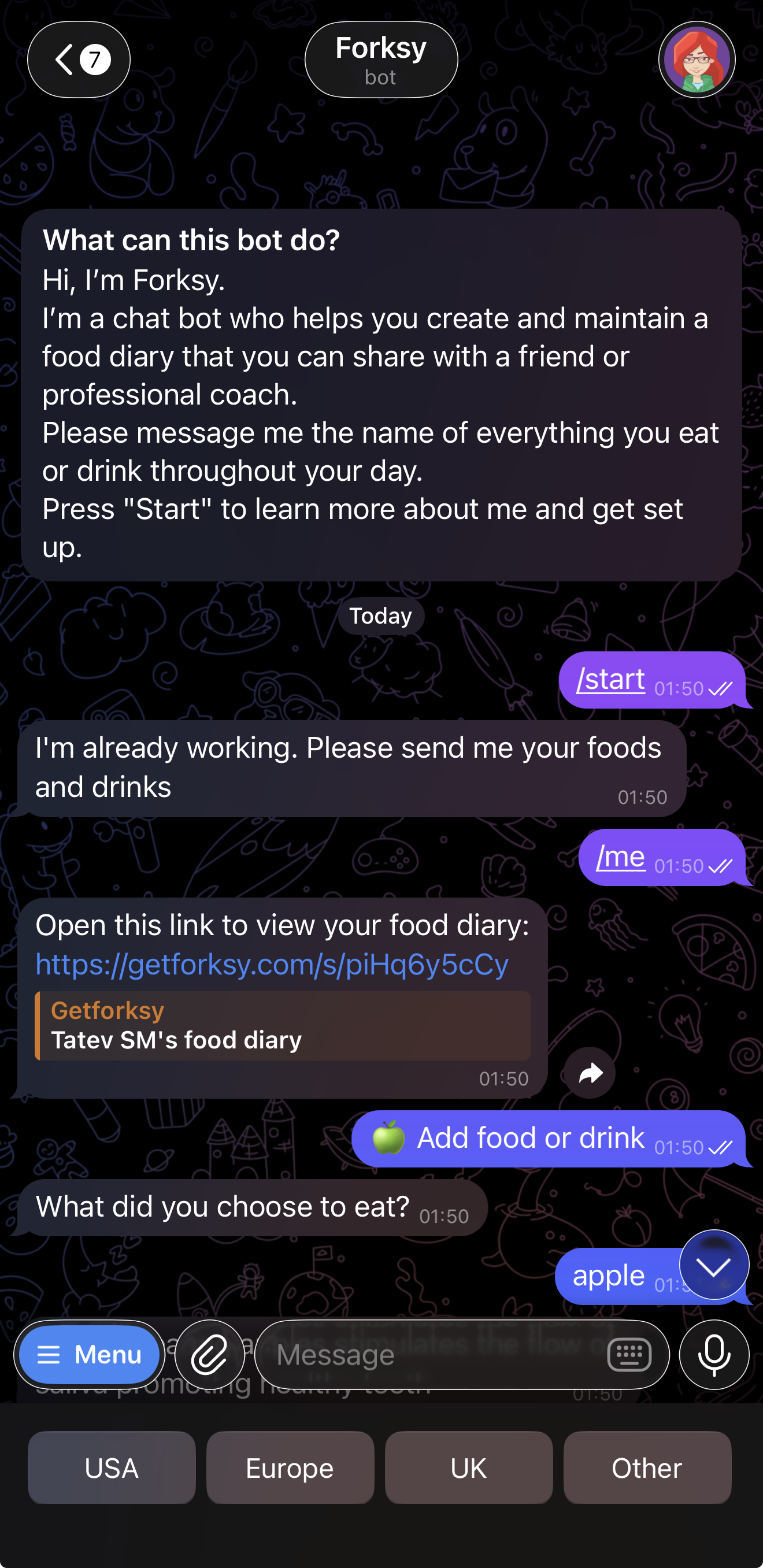Screen dimensions: 763x1568
Task: Open the custom keyboard icon in message bar
Action: [x=628, y=1354]
